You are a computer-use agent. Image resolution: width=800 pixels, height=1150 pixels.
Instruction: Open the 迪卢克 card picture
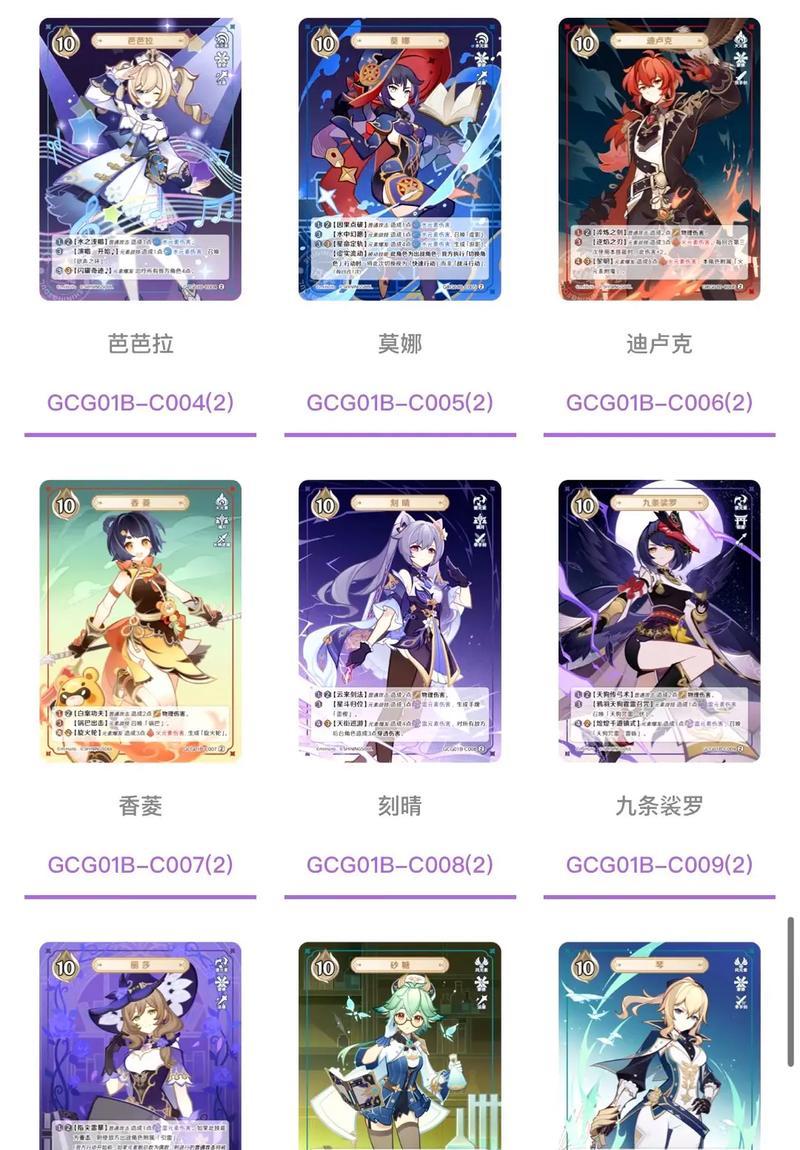pyautogui.click(x=659, y=160)
